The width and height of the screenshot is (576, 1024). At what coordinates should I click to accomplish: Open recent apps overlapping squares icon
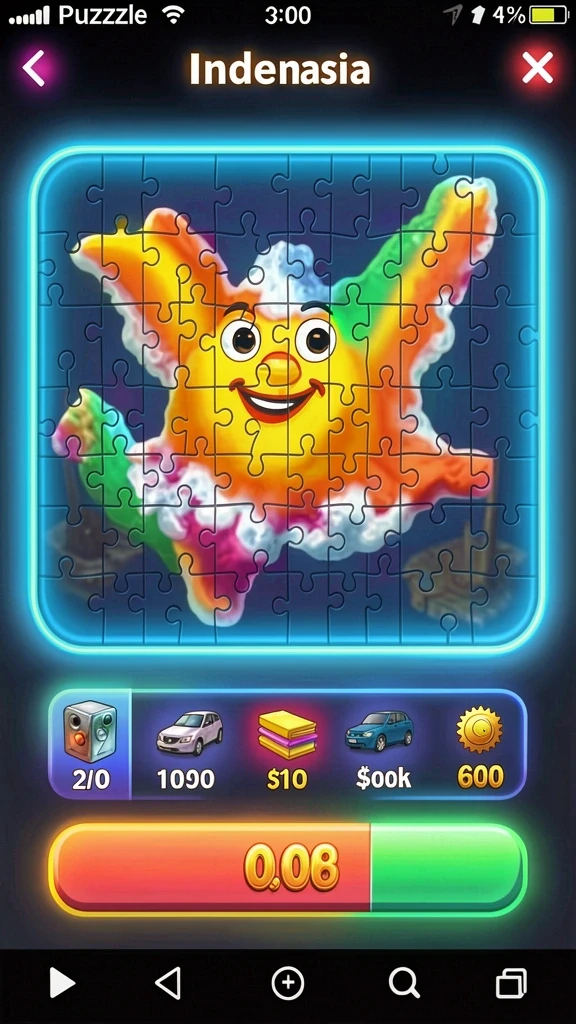click(511, 984)
